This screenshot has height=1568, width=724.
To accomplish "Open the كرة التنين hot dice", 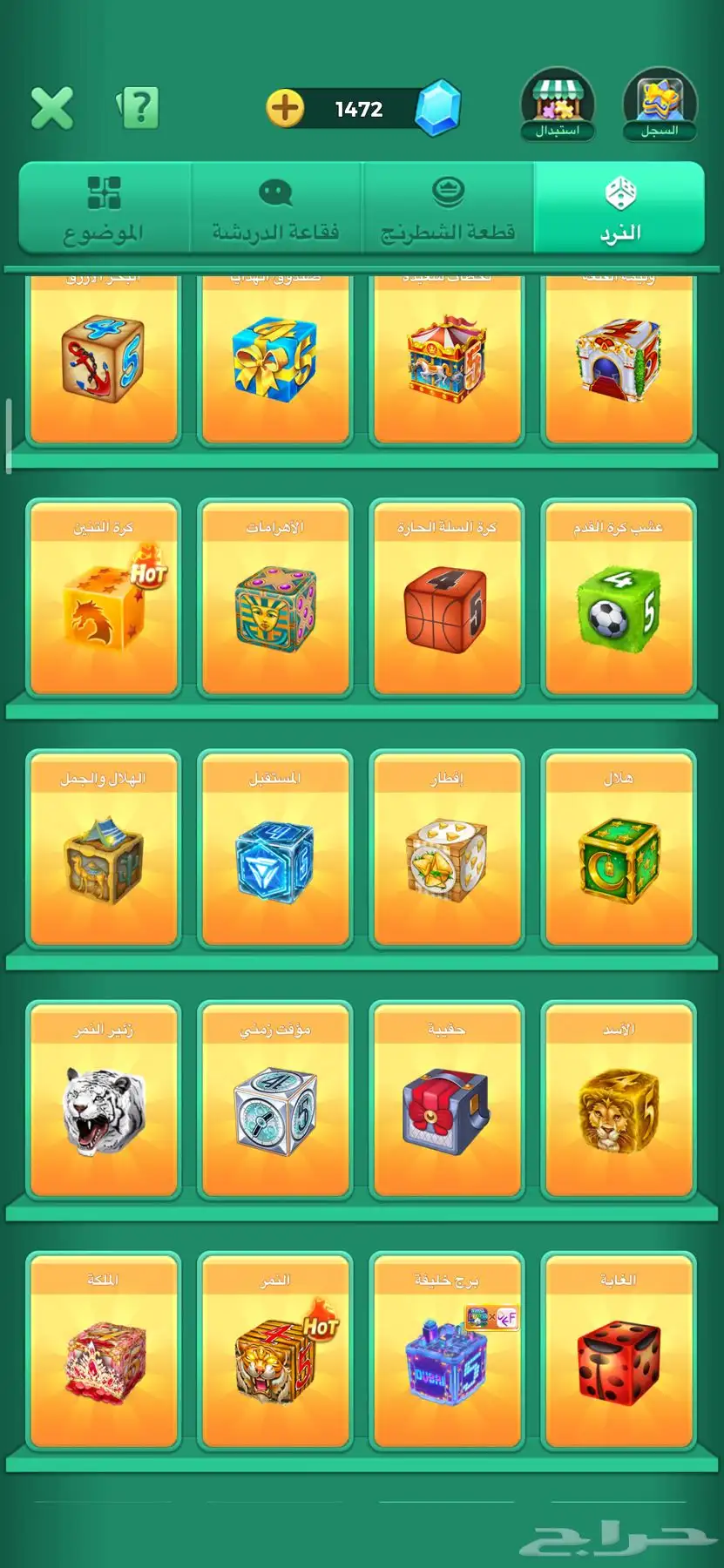I will 104,599.
